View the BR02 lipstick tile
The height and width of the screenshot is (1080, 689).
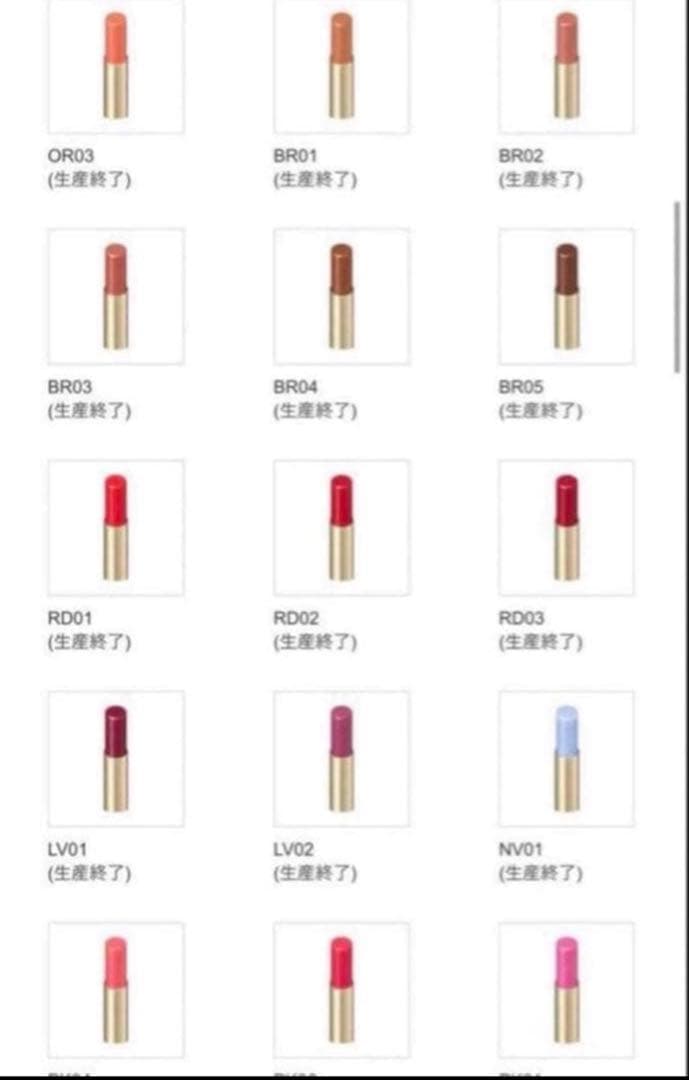tap(566, 65)
